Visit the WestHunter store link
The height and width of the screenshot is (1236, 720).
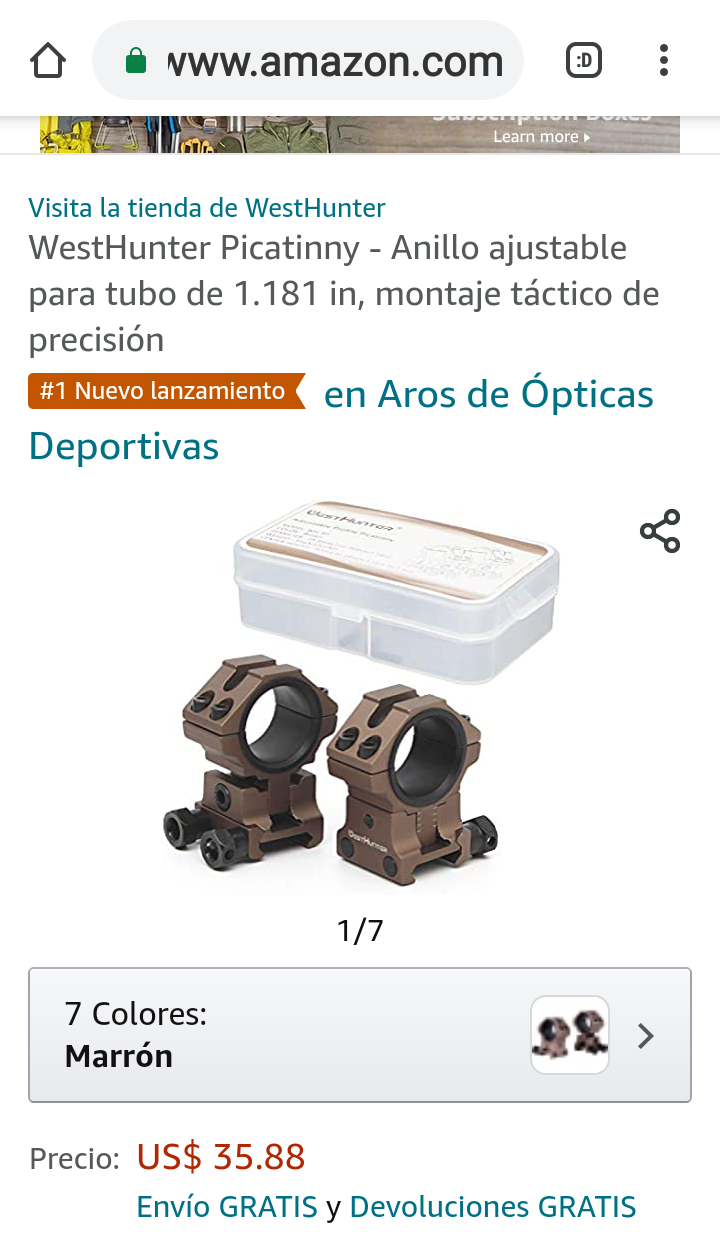206,208
